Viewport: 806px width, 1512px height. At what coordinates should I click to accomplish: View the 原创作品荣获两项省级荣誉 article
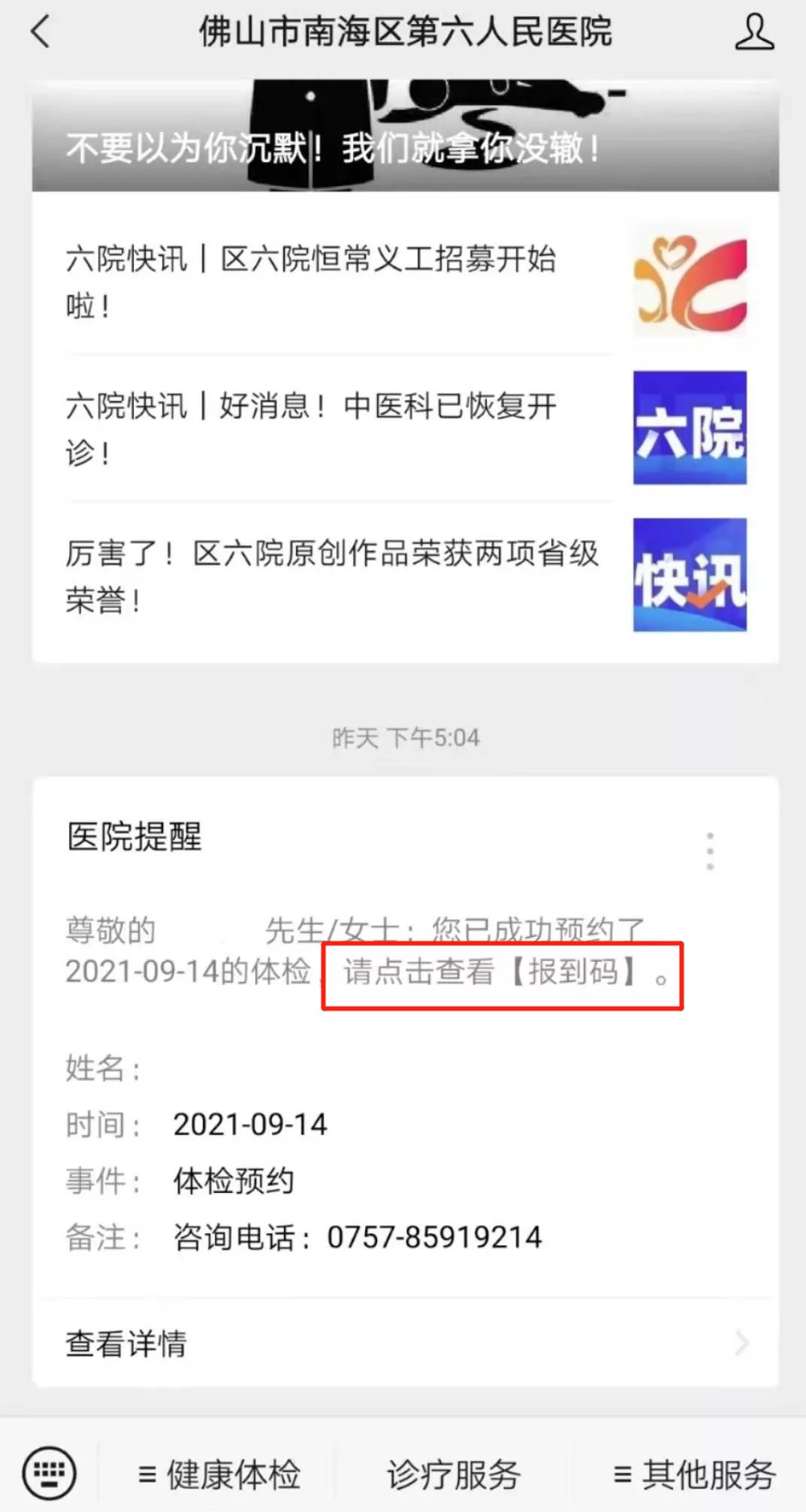point(338,575)
